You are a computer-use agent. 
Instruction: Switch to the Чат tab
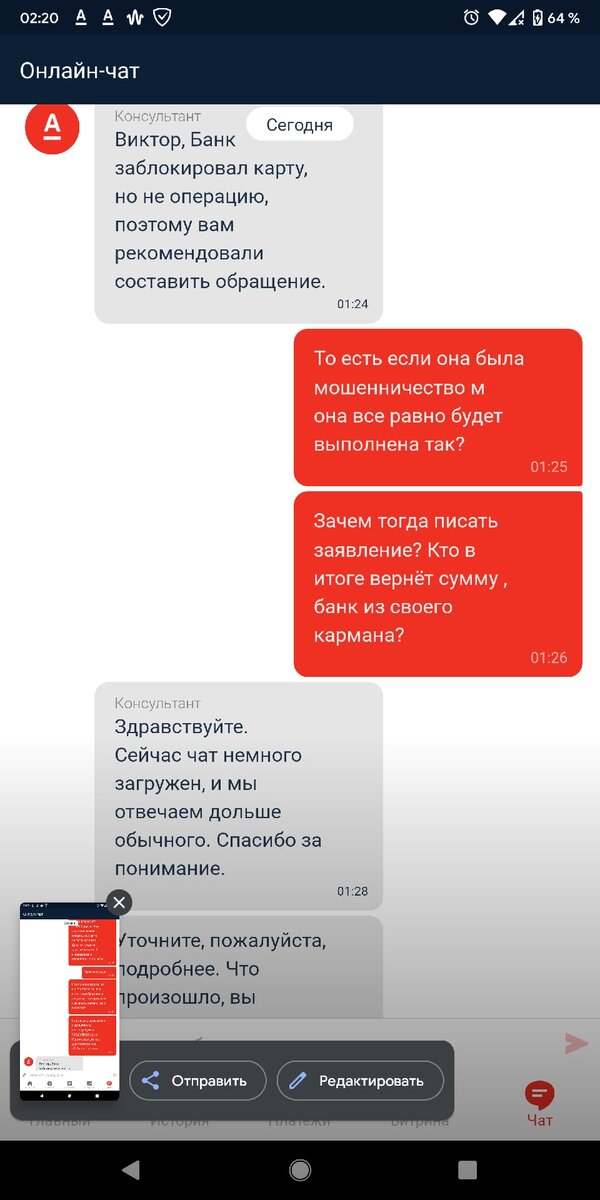(540, 1104)
